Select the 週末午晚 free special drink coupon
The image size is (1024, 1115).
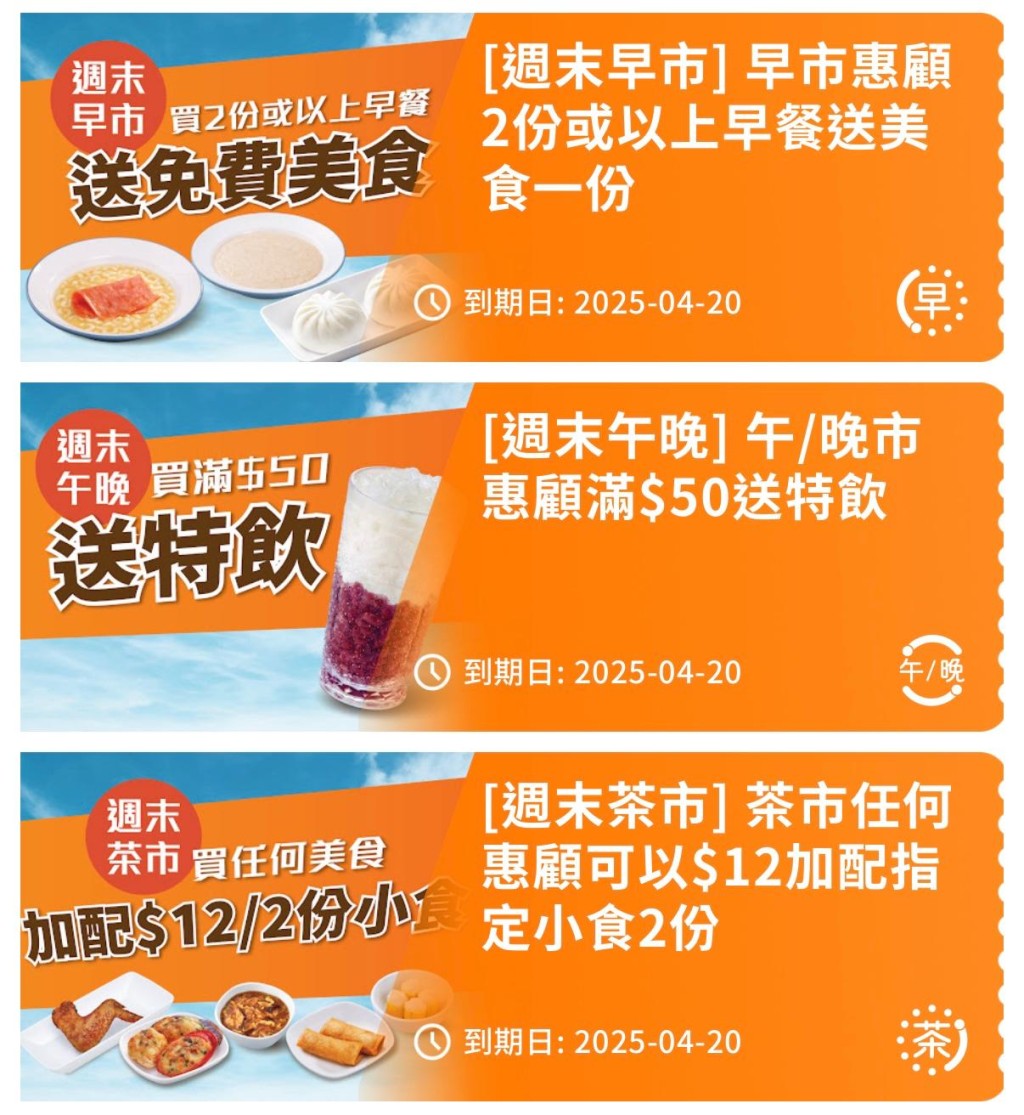[510, 557]
